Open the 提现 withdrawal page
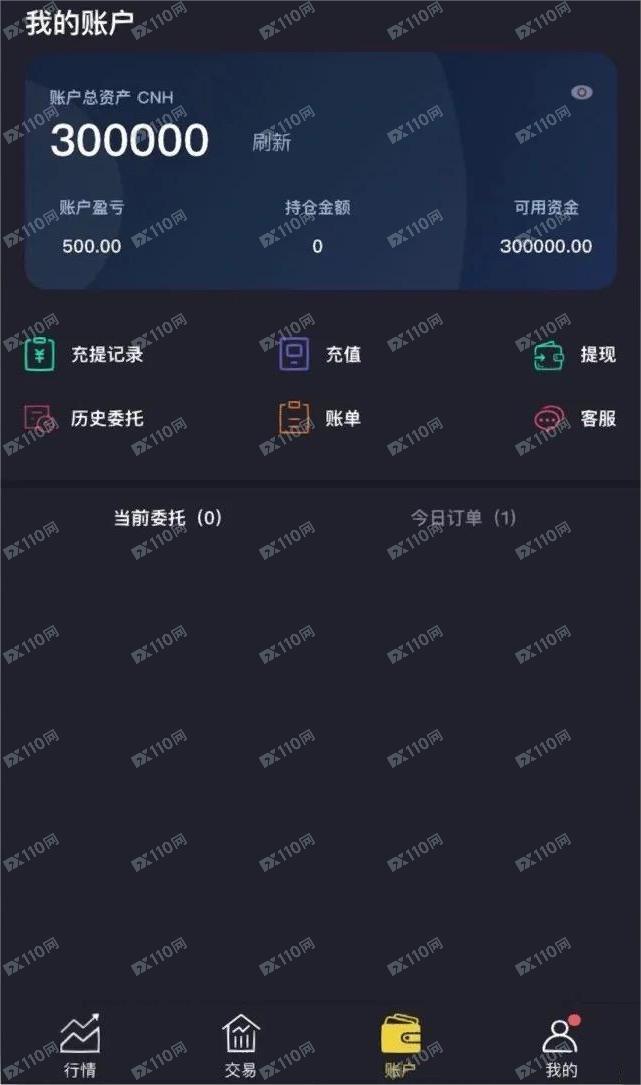This screenshot has width=641, height=1085. point(574,354)
